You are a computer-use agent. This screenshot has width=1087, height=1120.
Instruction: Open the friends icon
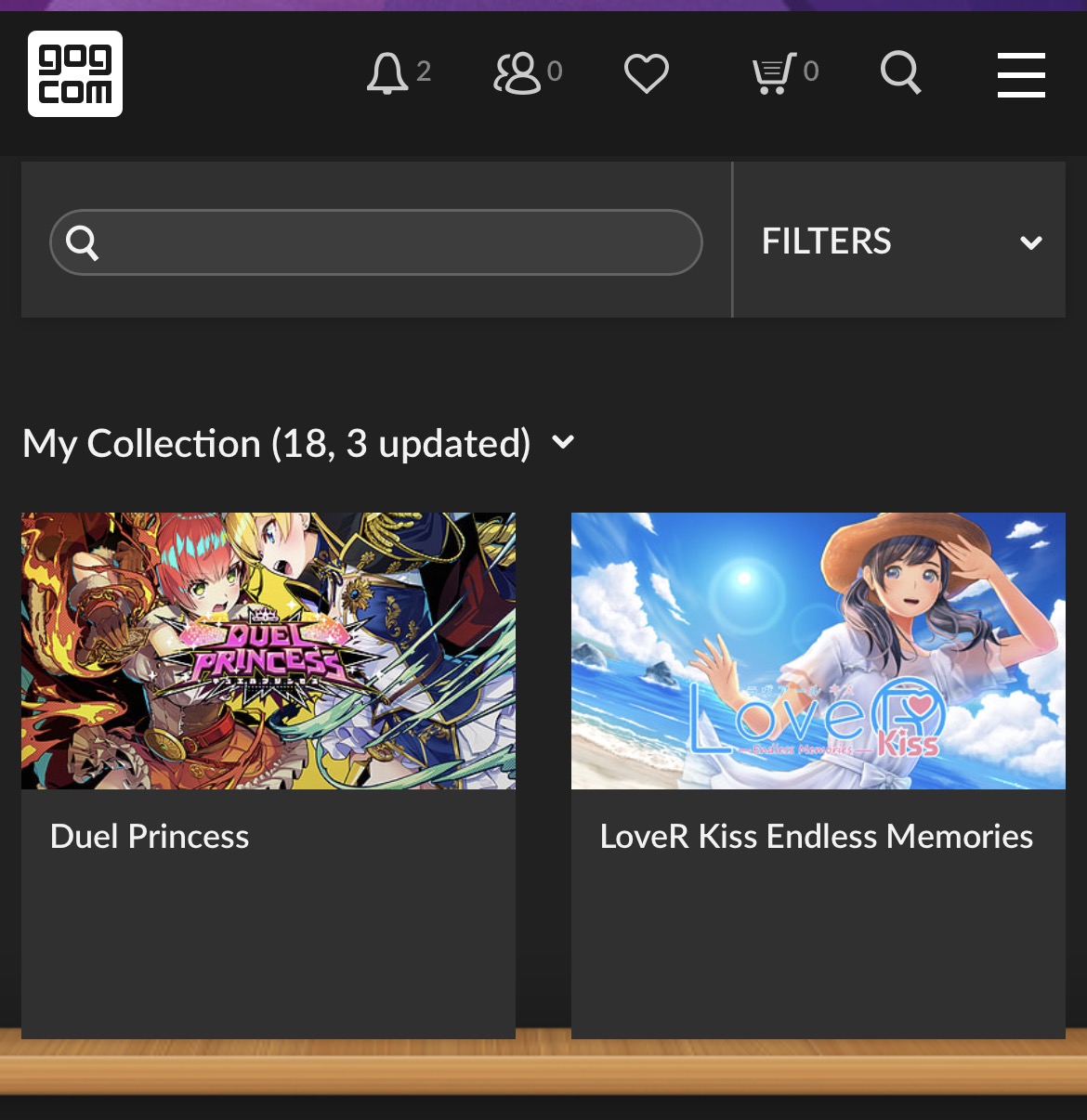click(517, 72)
